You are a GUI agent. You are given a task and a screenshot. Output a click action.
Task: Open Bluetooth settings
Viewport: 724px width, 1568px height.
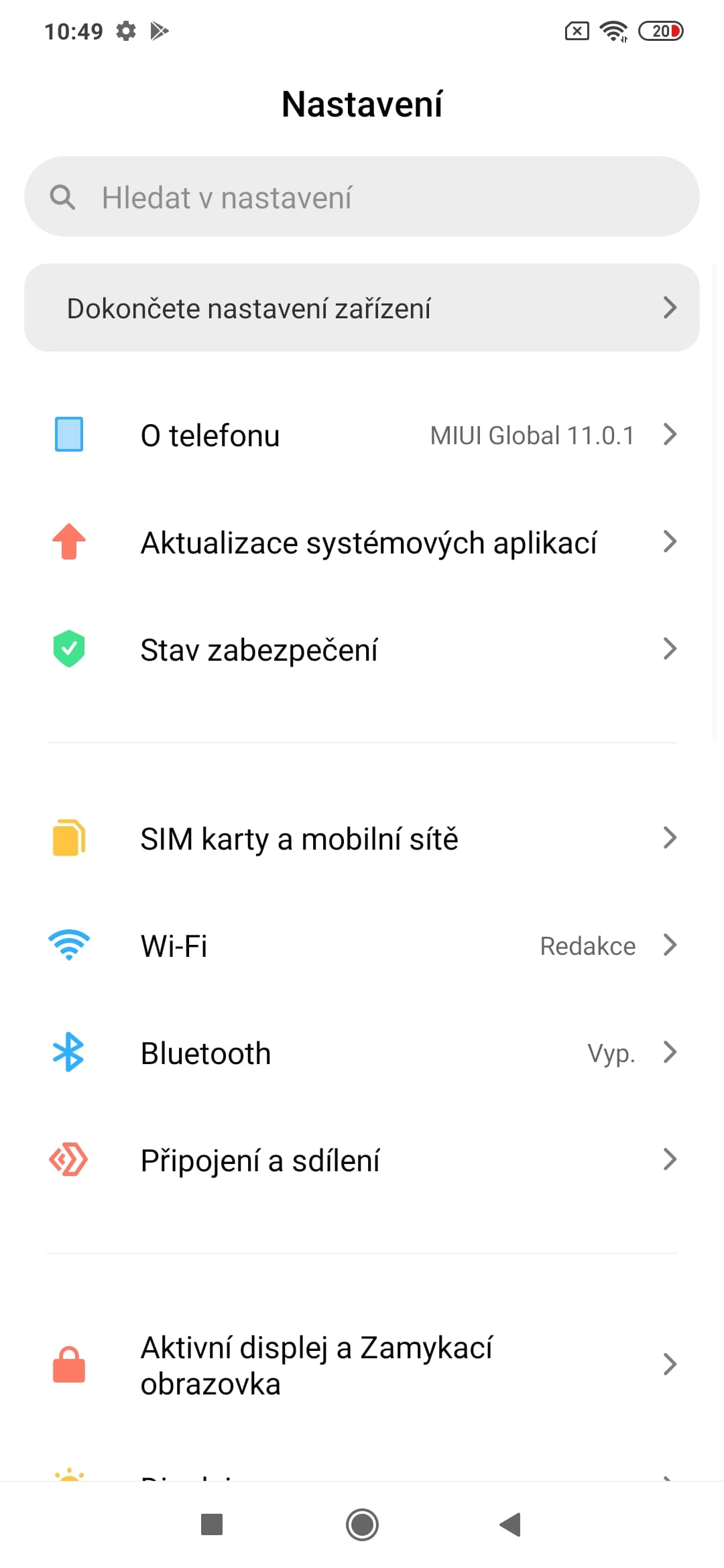coord(362,1053)
